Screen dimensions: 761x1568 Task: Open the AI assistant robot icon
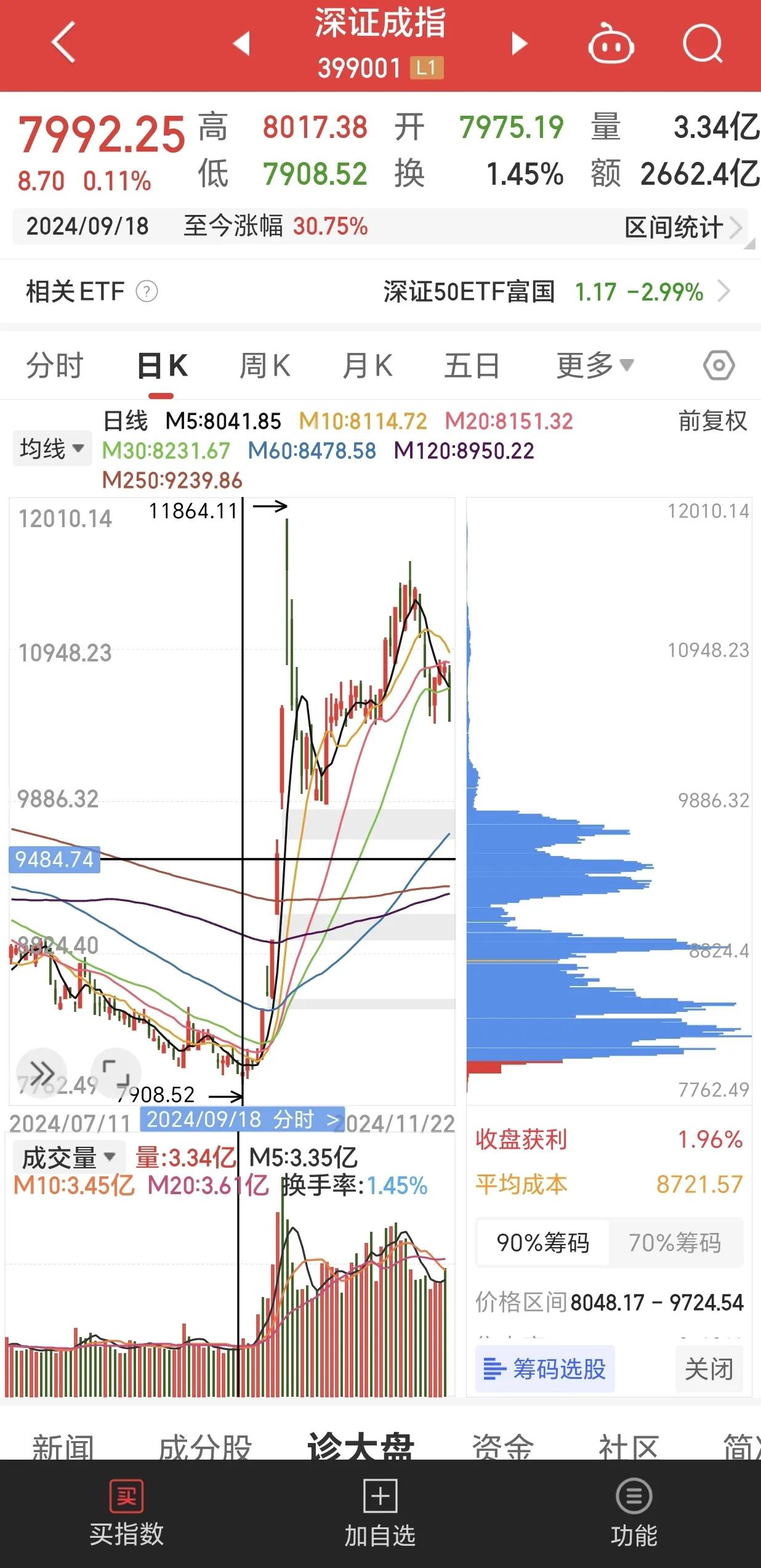coord(611,43)
